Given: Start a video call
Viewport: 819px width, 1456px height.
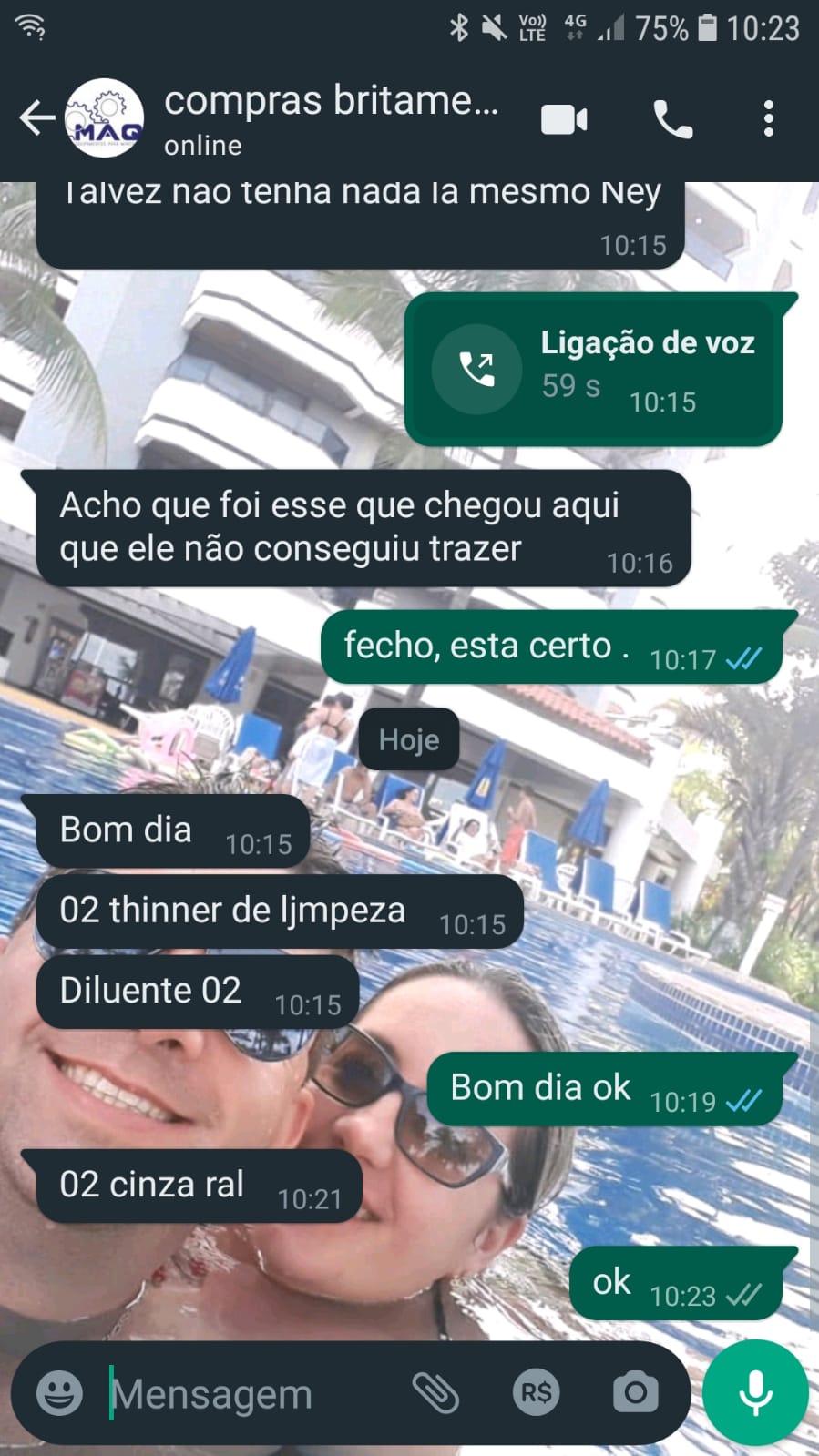Looking at the screenshot, I should coord(564,119).
